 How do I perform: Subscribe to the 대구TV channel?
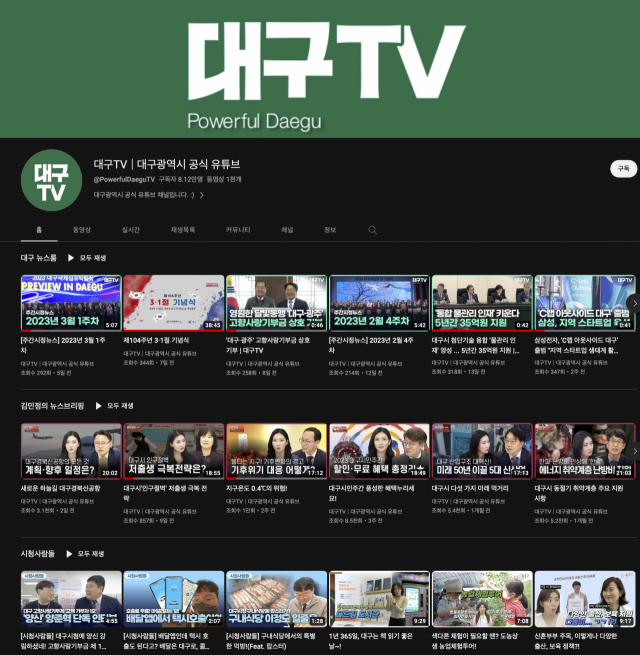623,169
